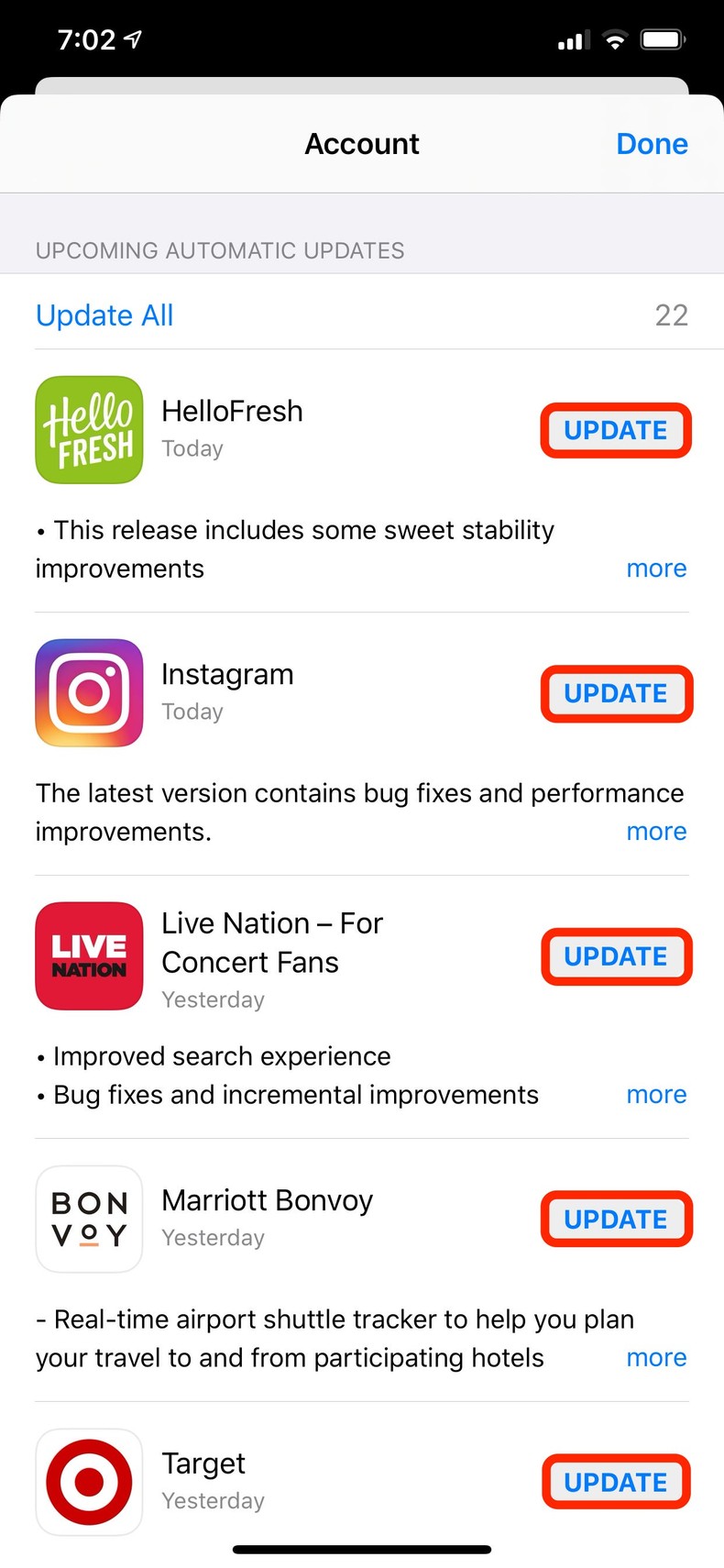Update the HelloFresh app

click(615, 430)
